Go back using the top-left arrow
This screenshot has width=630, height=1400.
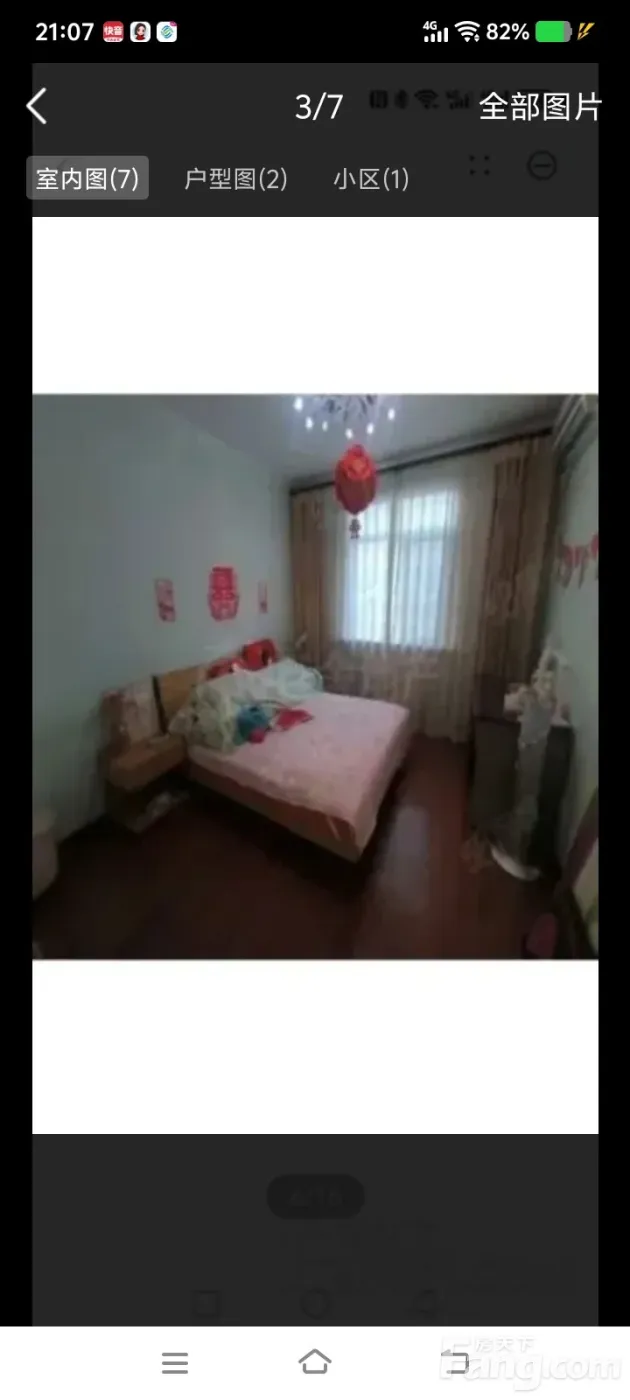(37, 106)
